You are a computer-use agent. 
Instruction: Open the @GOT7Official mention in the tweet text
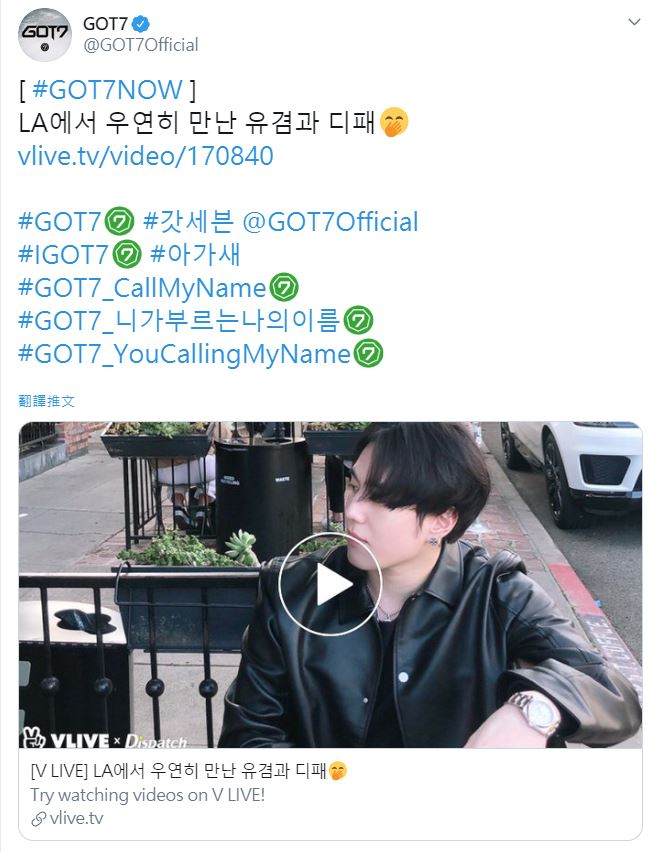pyautogui.click(x=330, y=222)
